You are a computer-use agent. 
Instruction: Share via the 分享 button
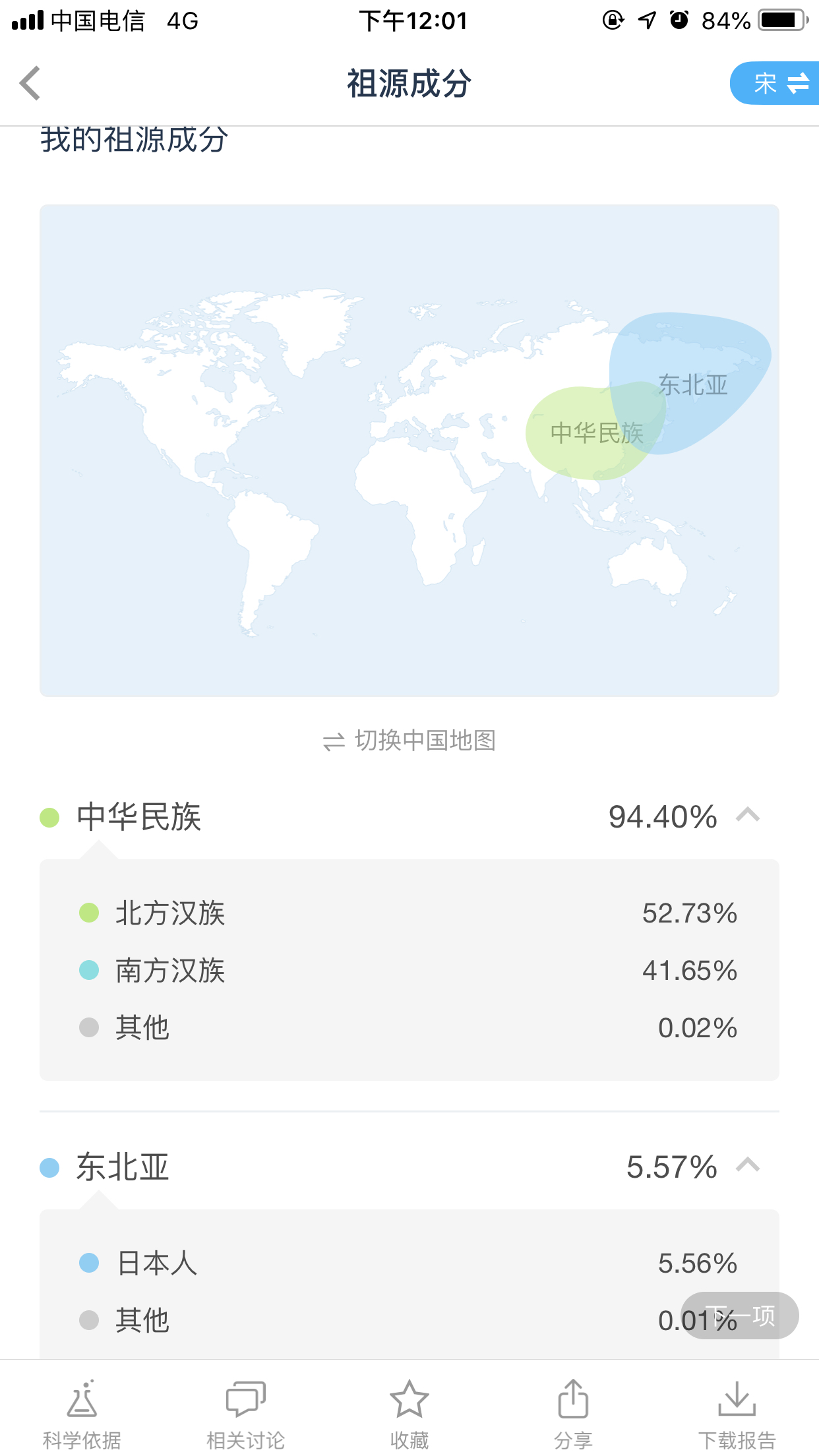click(573, 1414)
